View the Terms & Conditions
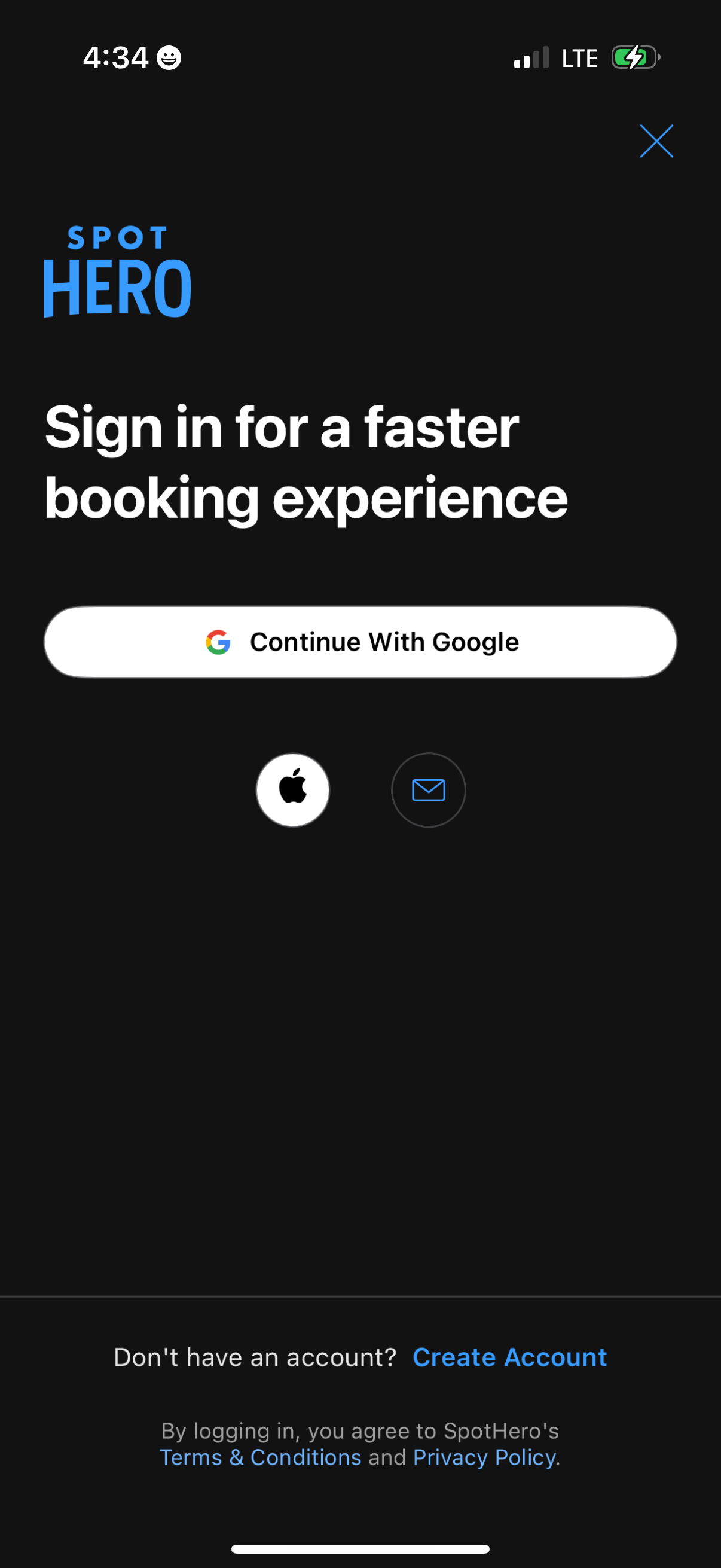 coord(261,1457)
